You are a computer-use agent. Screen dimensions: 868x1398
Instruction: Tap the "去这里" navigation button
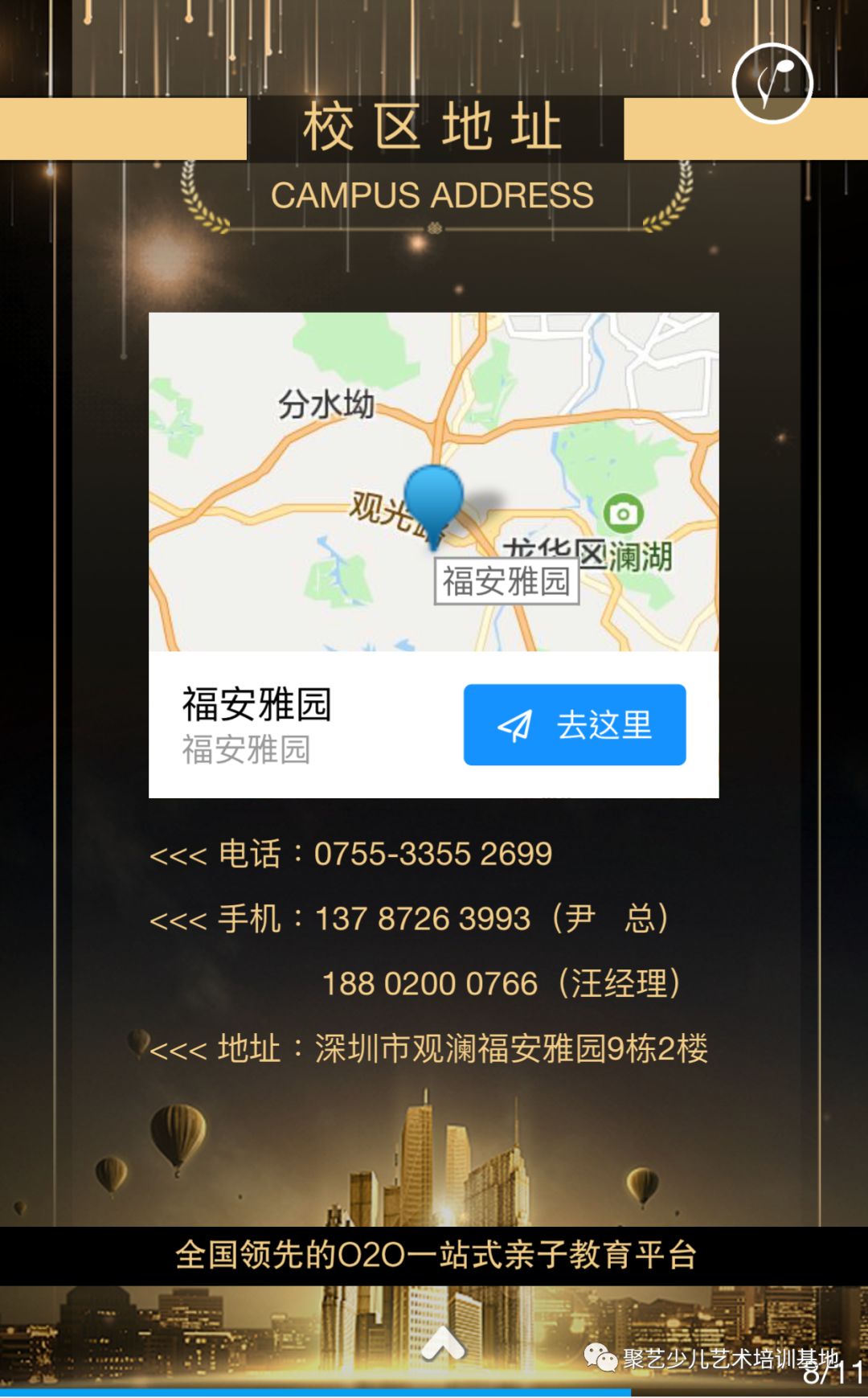click(575, 726)
